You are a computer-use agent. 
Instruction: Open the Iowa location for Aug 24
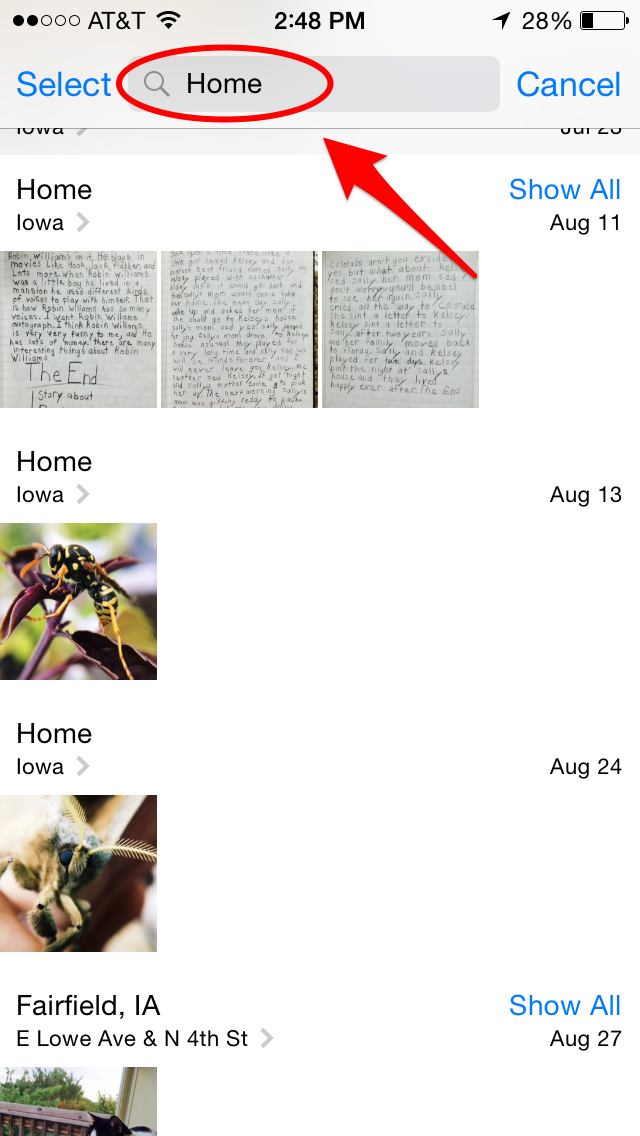coord(52,767)
